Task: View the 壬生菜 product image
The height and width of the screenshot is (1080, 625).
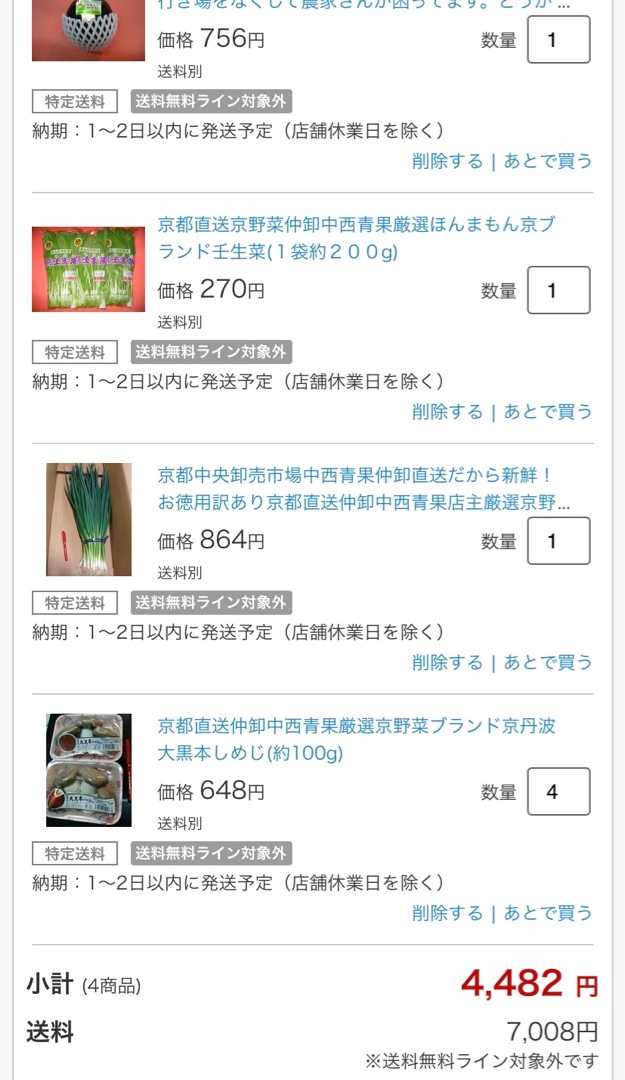Action: click(x=88, y=269)
